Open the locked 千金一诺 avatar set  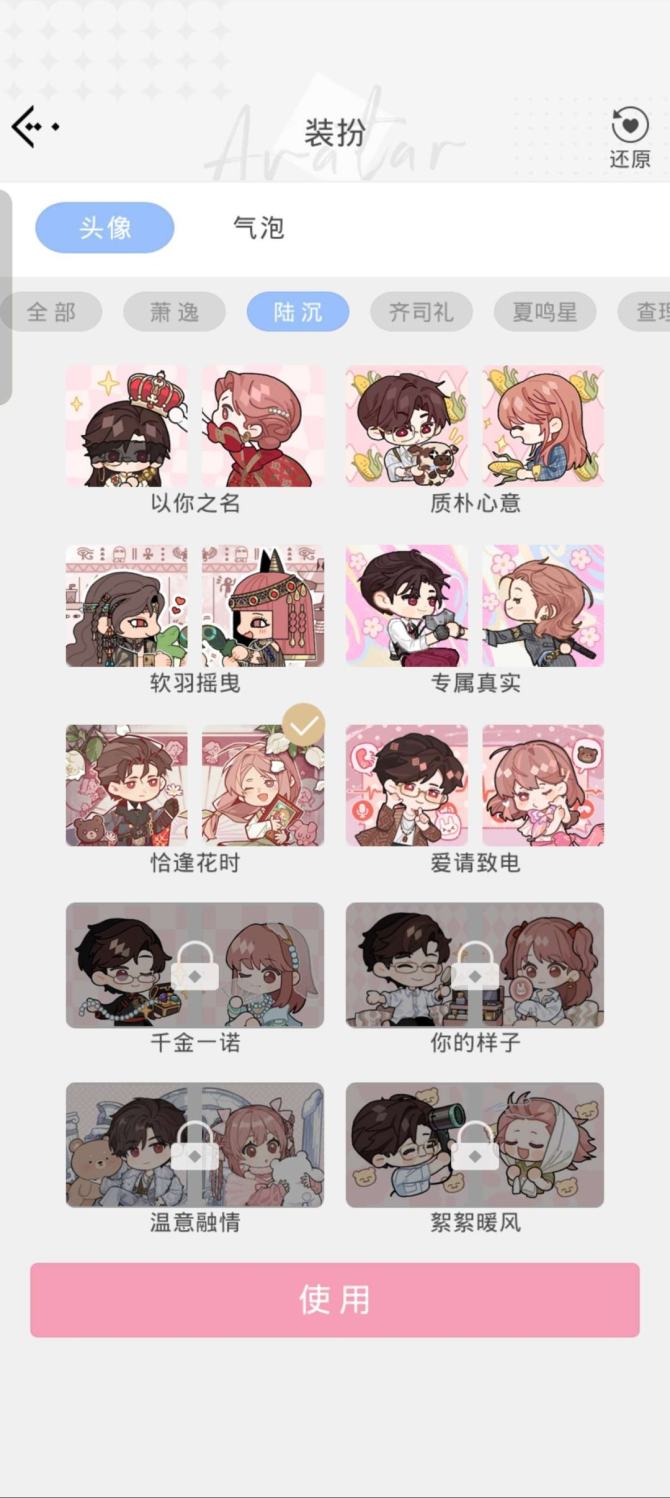(195, 965)
